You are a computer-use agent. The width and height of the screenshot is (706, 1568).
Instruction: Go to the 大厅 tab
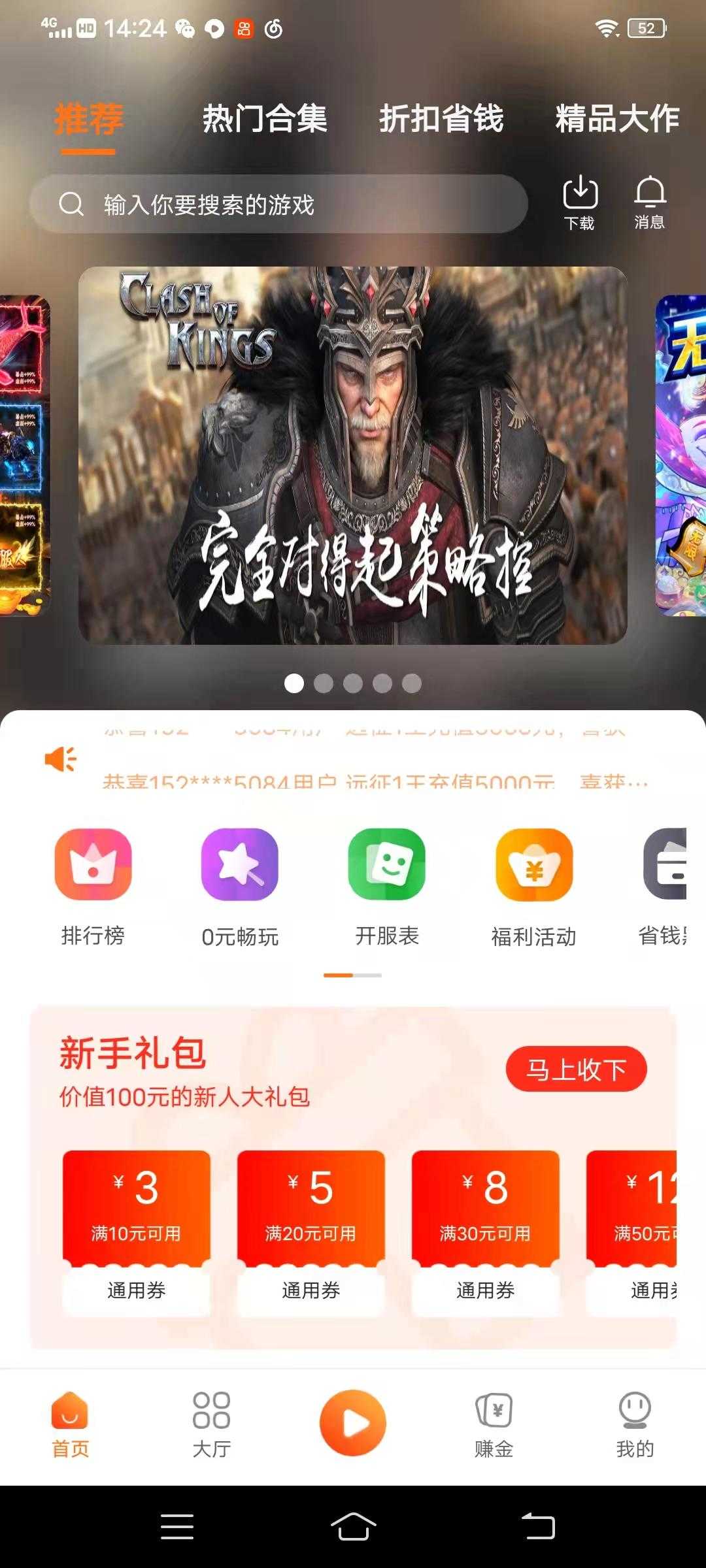point(211,1424)
